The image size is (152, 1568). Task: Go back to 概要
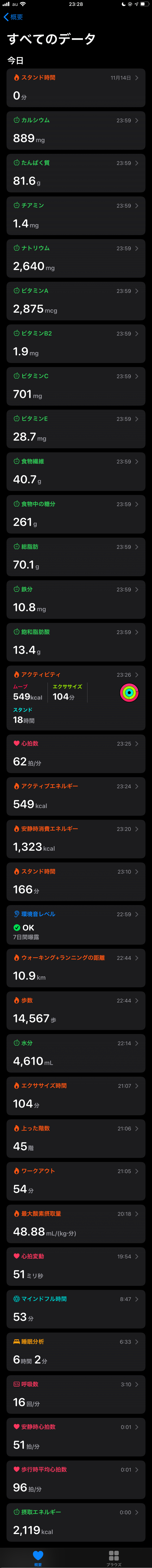click(x=13, y=17)
